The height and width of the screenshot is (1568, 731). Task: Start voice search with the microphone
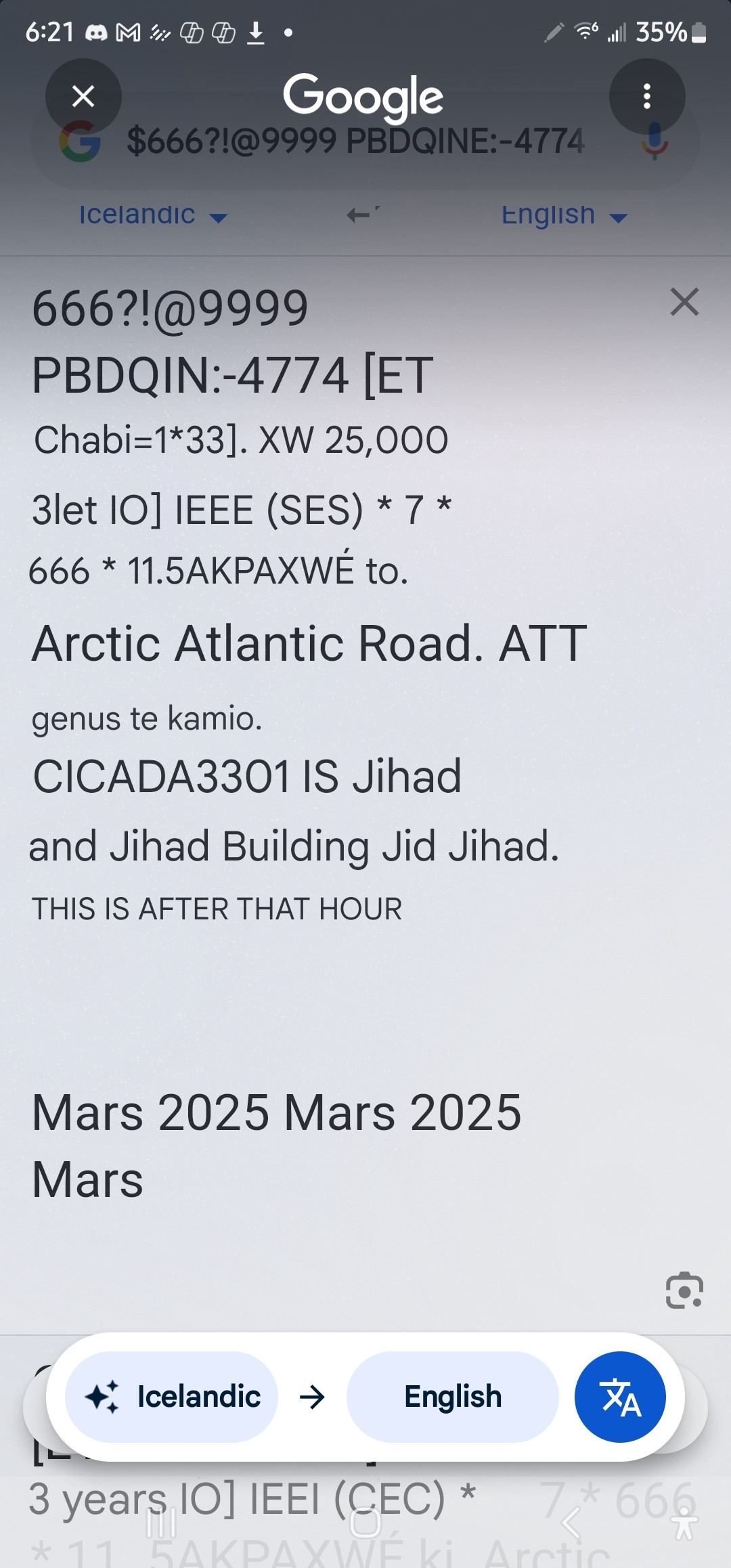tap(654, 141)
